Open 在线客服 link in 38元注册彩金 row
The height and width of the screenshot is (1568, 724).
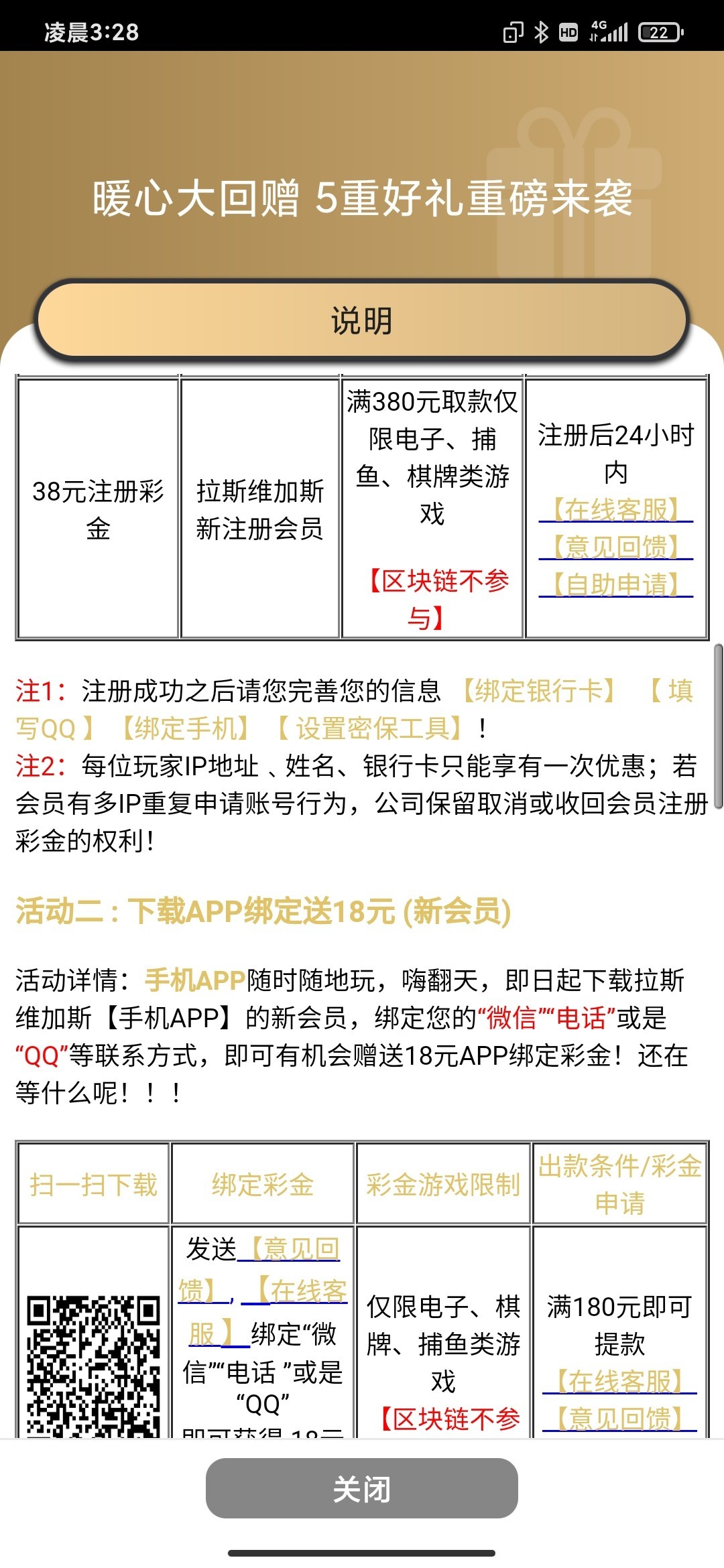(615, 510)
